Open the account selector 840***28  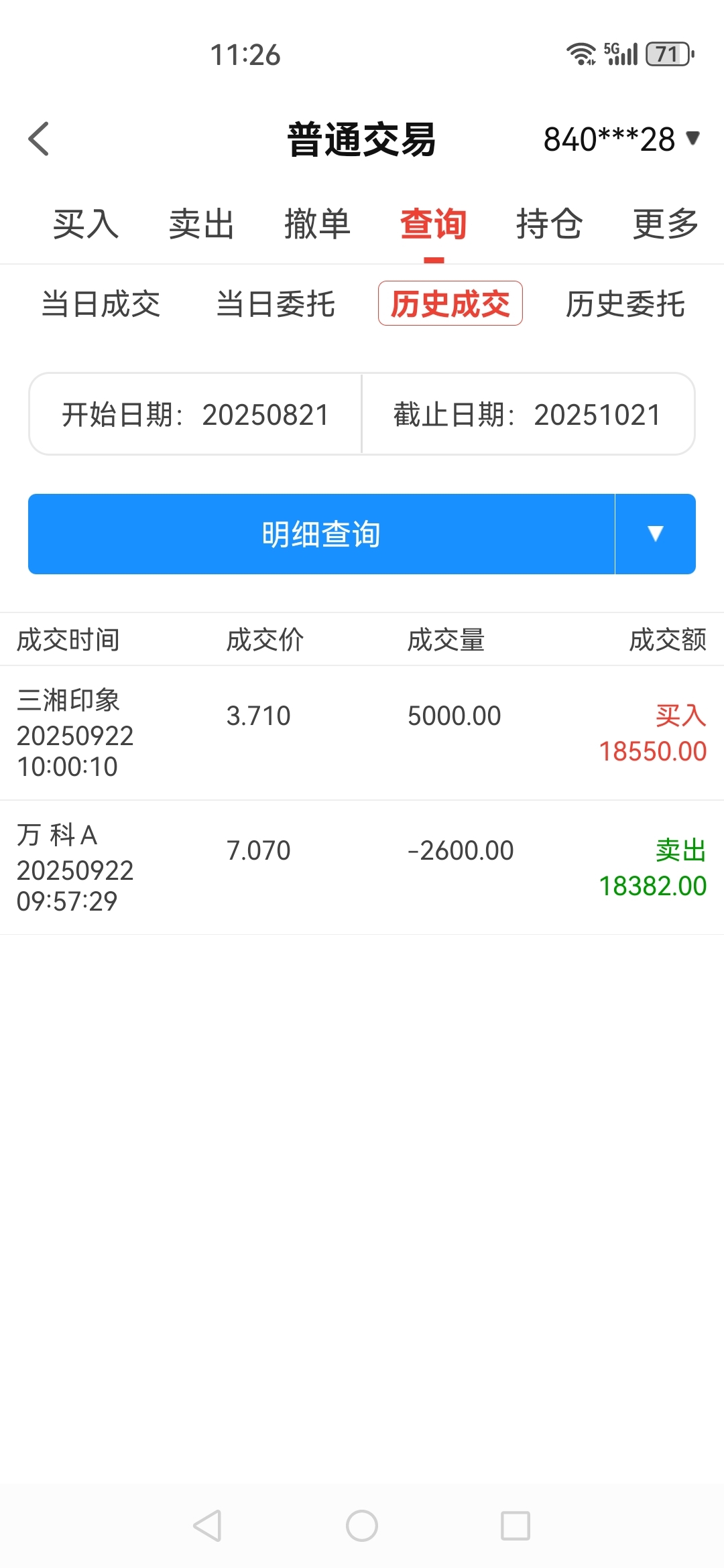[621, 139]
